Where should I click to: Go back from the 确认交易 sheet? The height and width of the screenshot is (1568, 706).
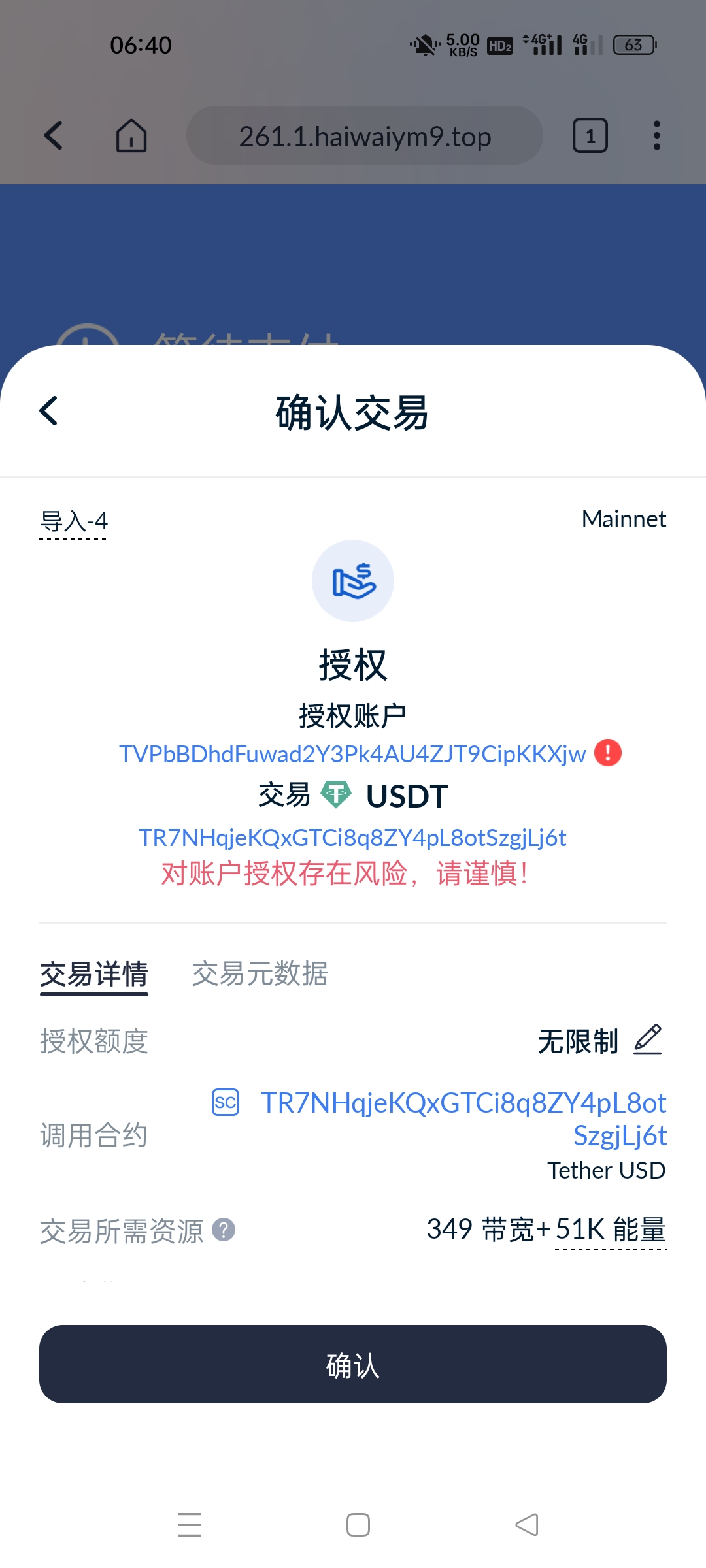click(49, 411)
